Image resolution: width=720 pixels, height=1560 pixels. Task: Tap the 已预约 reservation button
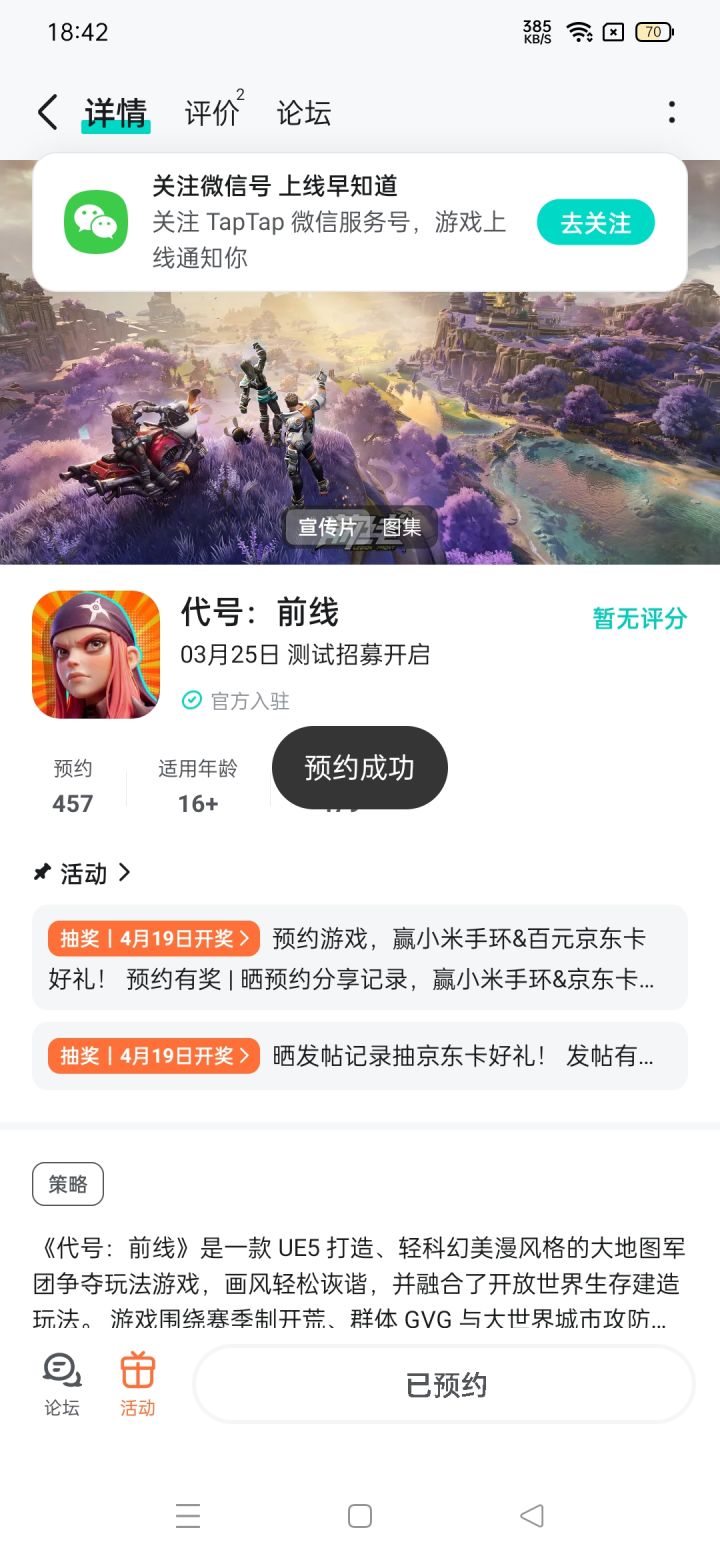[x=443, y=1383]
